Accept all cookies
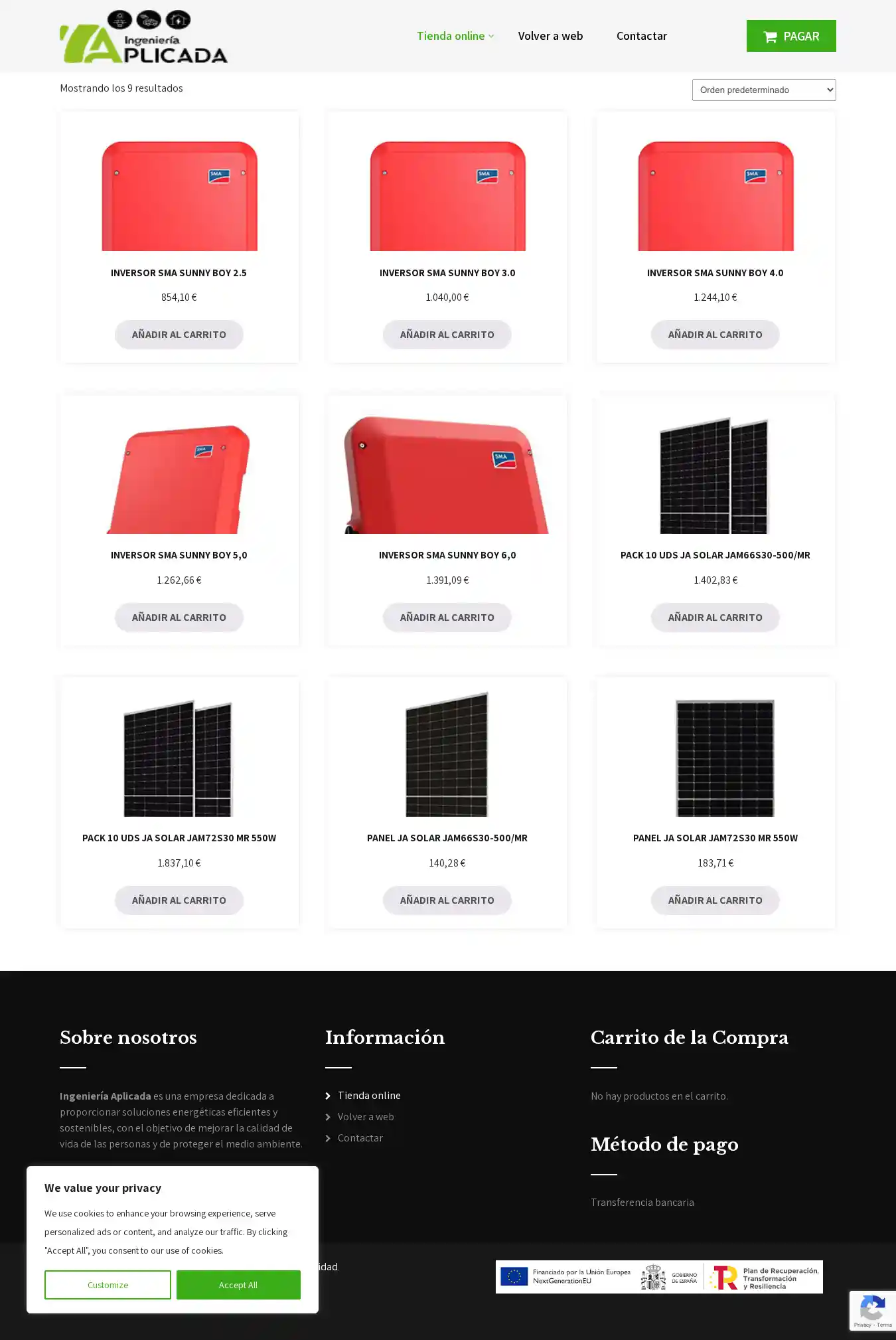This screenshot has width=896, height=1340. (238, 1285)
